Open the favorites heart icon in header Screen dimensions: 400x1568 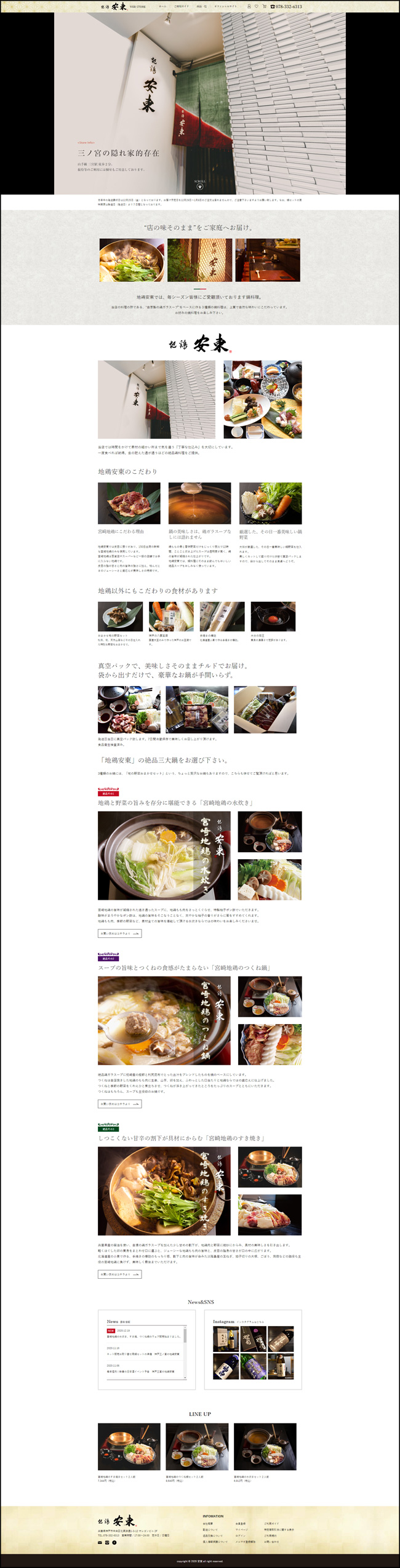point(257,6)
